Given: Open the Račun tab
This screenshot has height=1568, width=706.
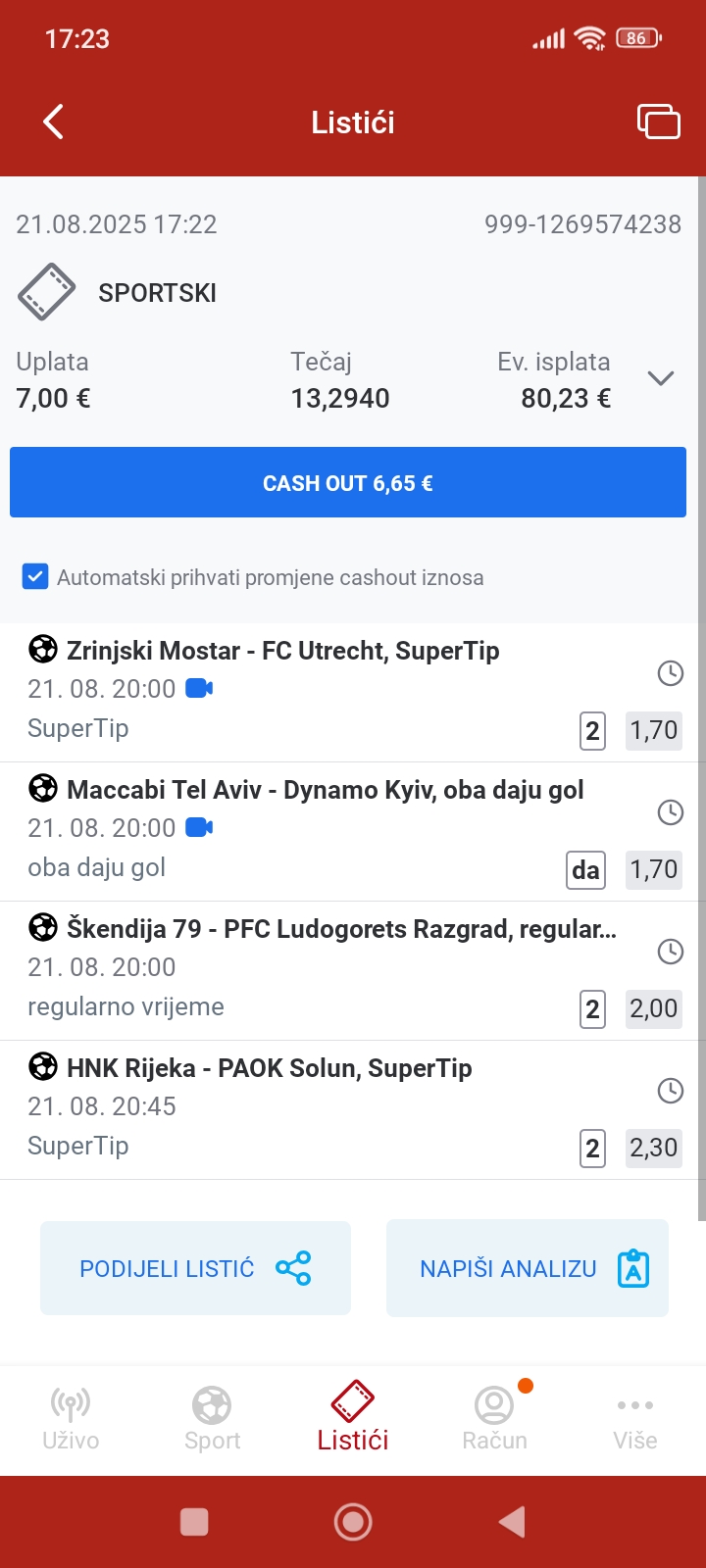Looking at the screenshot, I should pos(494,1418).
